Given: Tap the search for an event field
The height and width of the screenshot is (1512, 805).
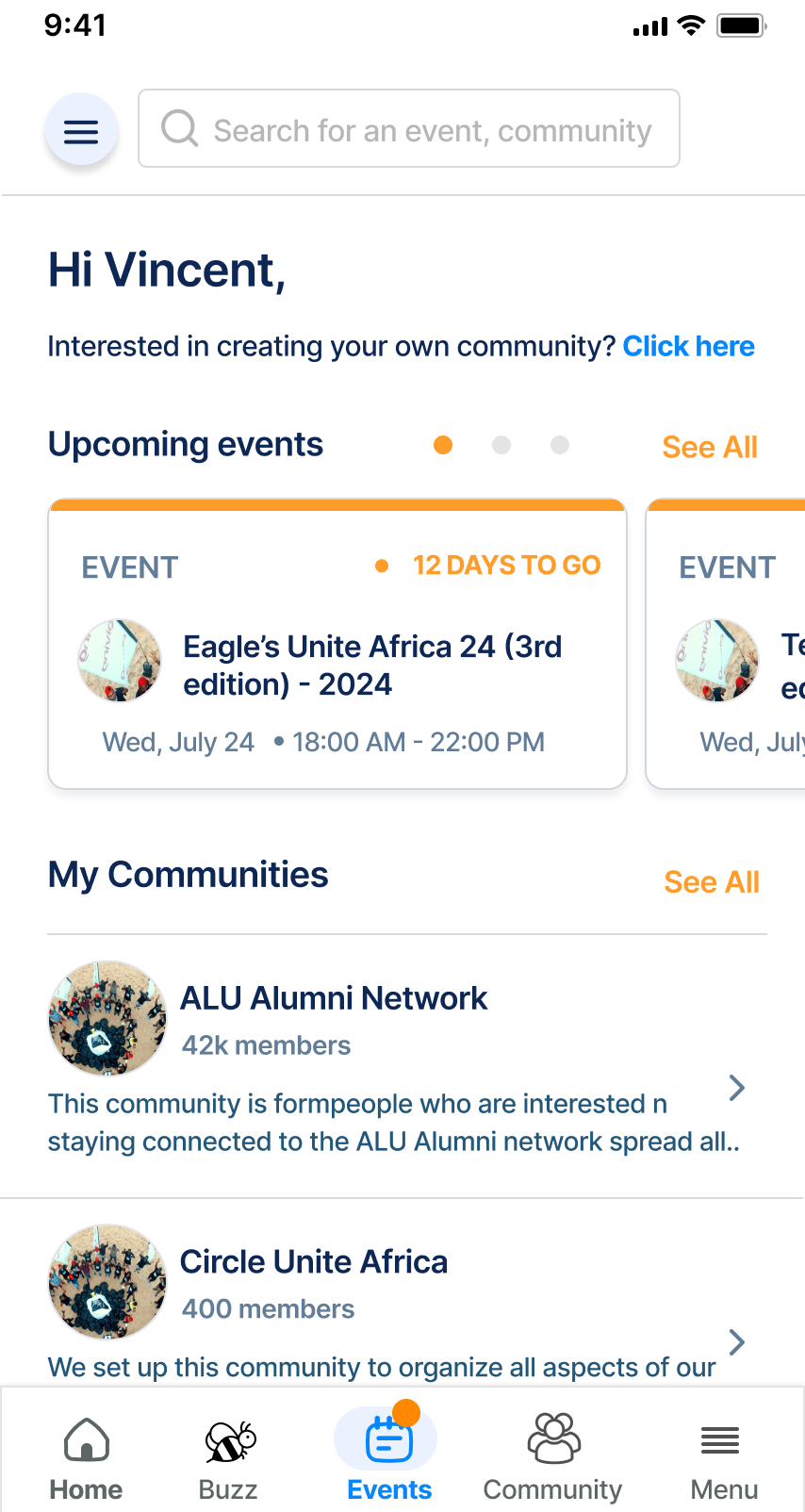Looking at the screenshot, I should [x=409, y=129].
